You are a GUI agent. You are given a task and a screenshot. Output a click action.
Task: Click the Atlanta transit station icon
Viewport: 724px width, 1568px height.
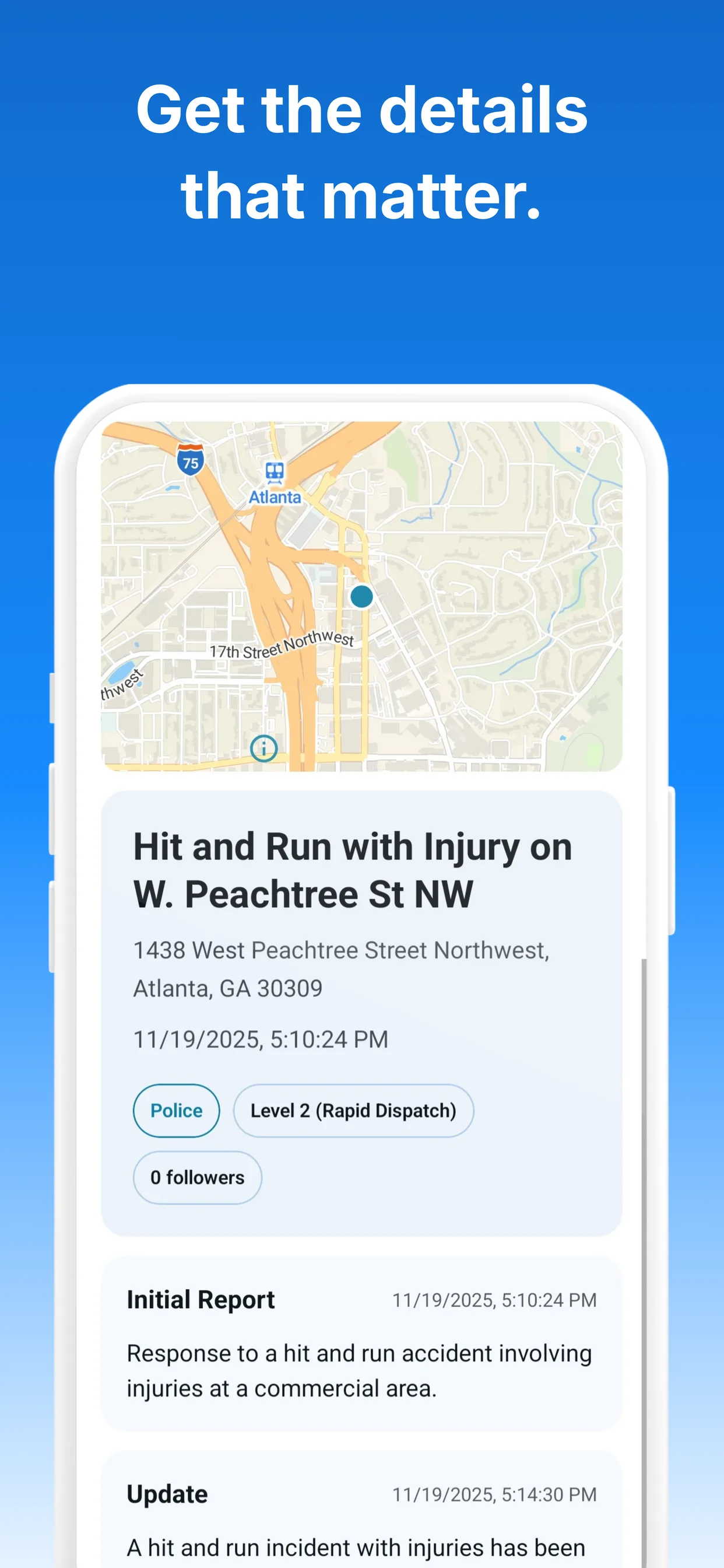coord(275,472)
